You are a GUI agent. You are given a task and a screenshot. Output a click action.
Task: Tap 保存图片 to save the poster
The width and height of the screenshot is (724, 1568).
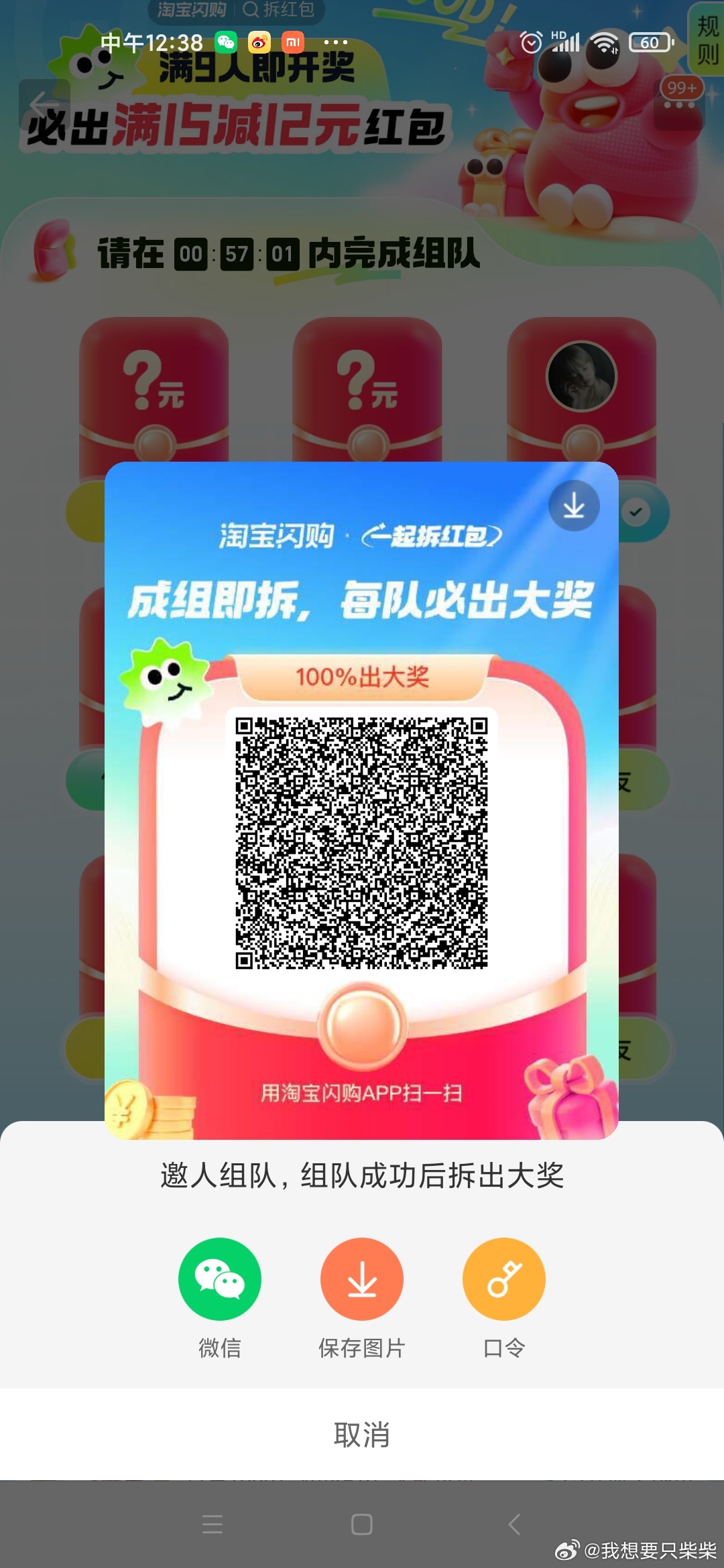point(362,1279)
